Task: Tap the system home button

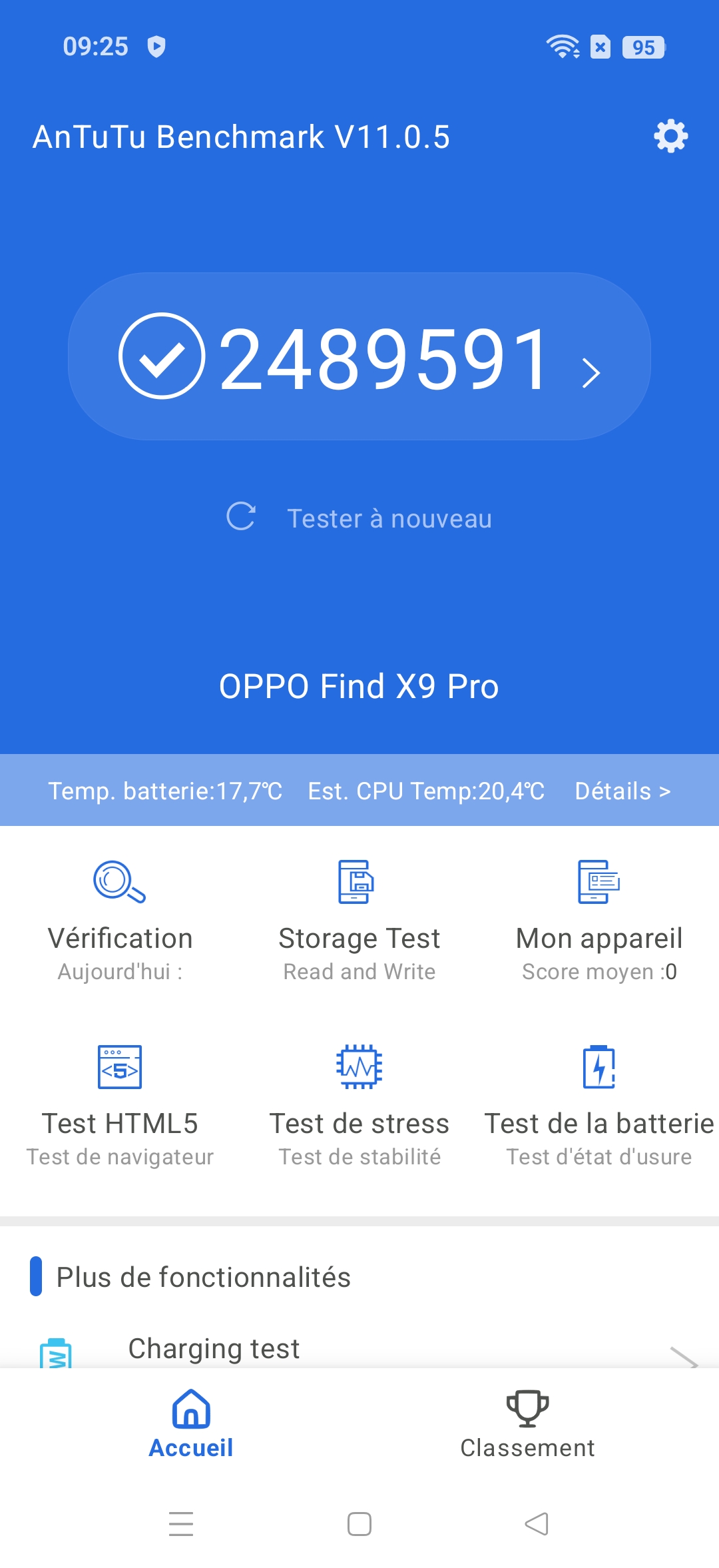Action: pyautogui.click(x=359, y=1524)
